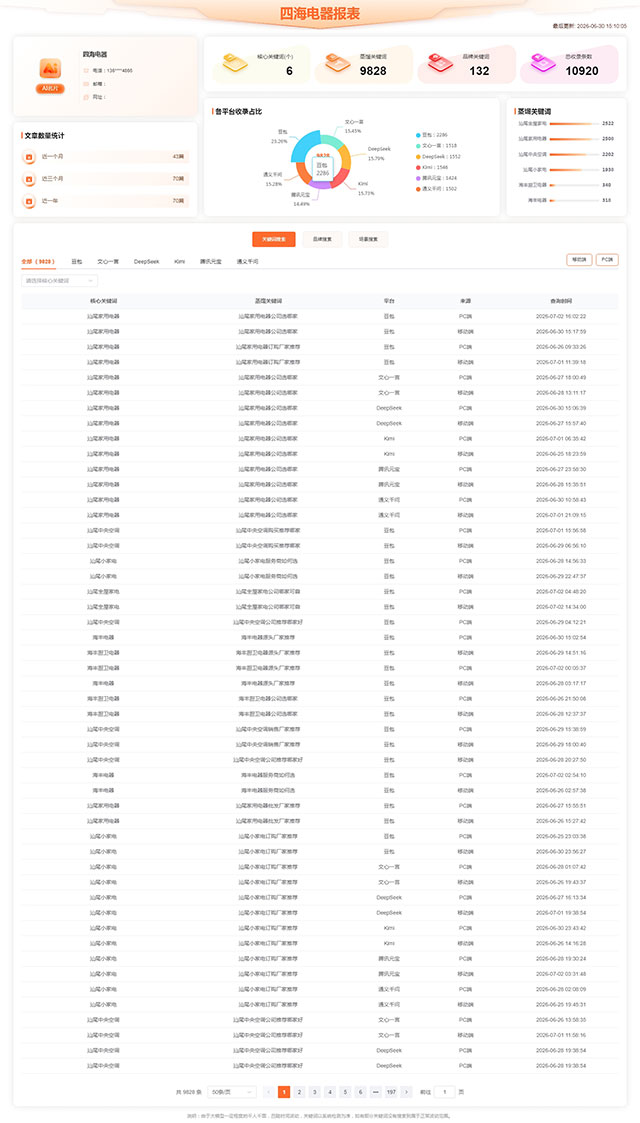Screen dimensions: 640x1123
Task: Expand the 请选择核心关键词 dropdown
Action: point(59,281)
